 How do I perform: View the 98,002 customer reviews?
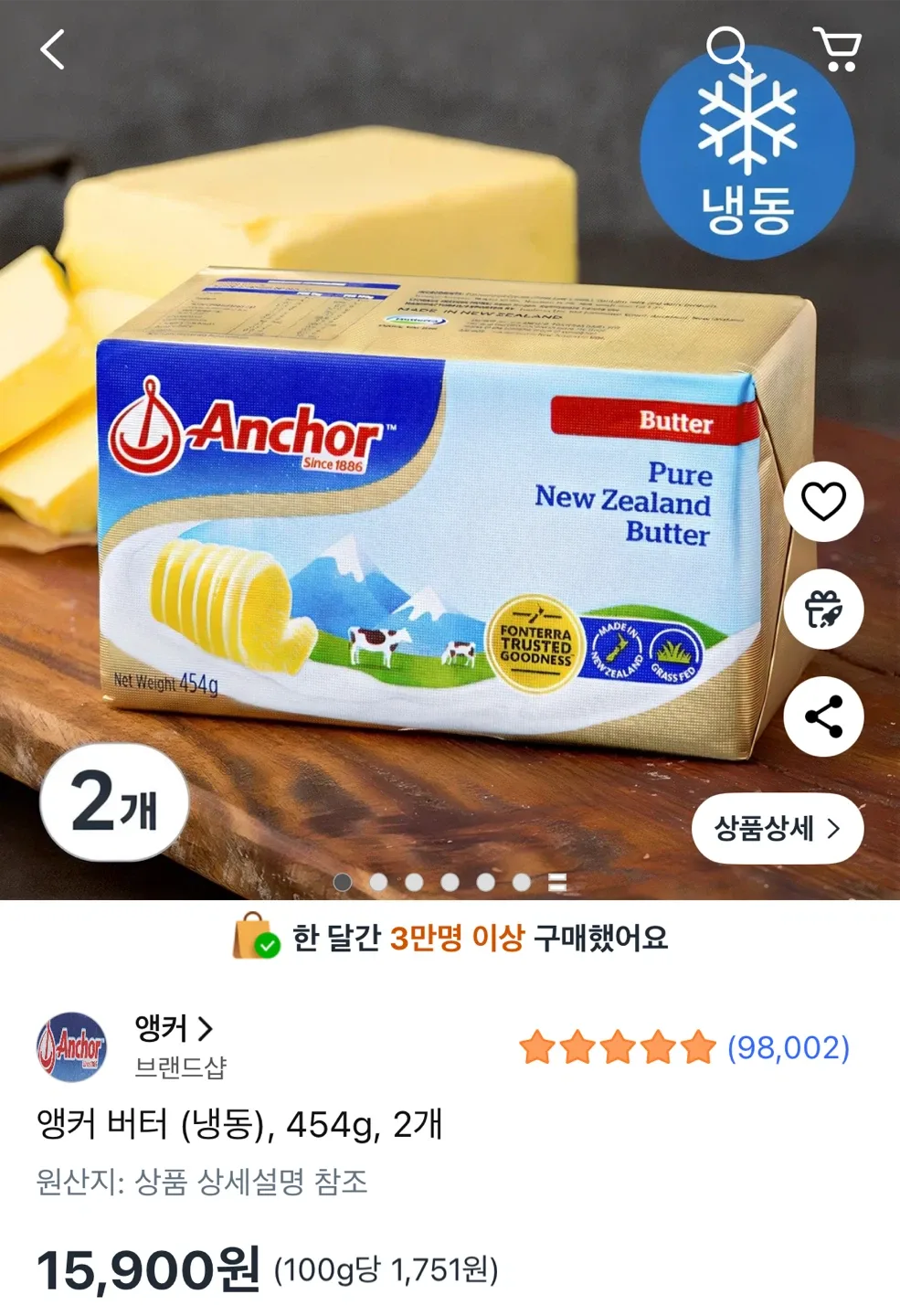(788, 1047)
